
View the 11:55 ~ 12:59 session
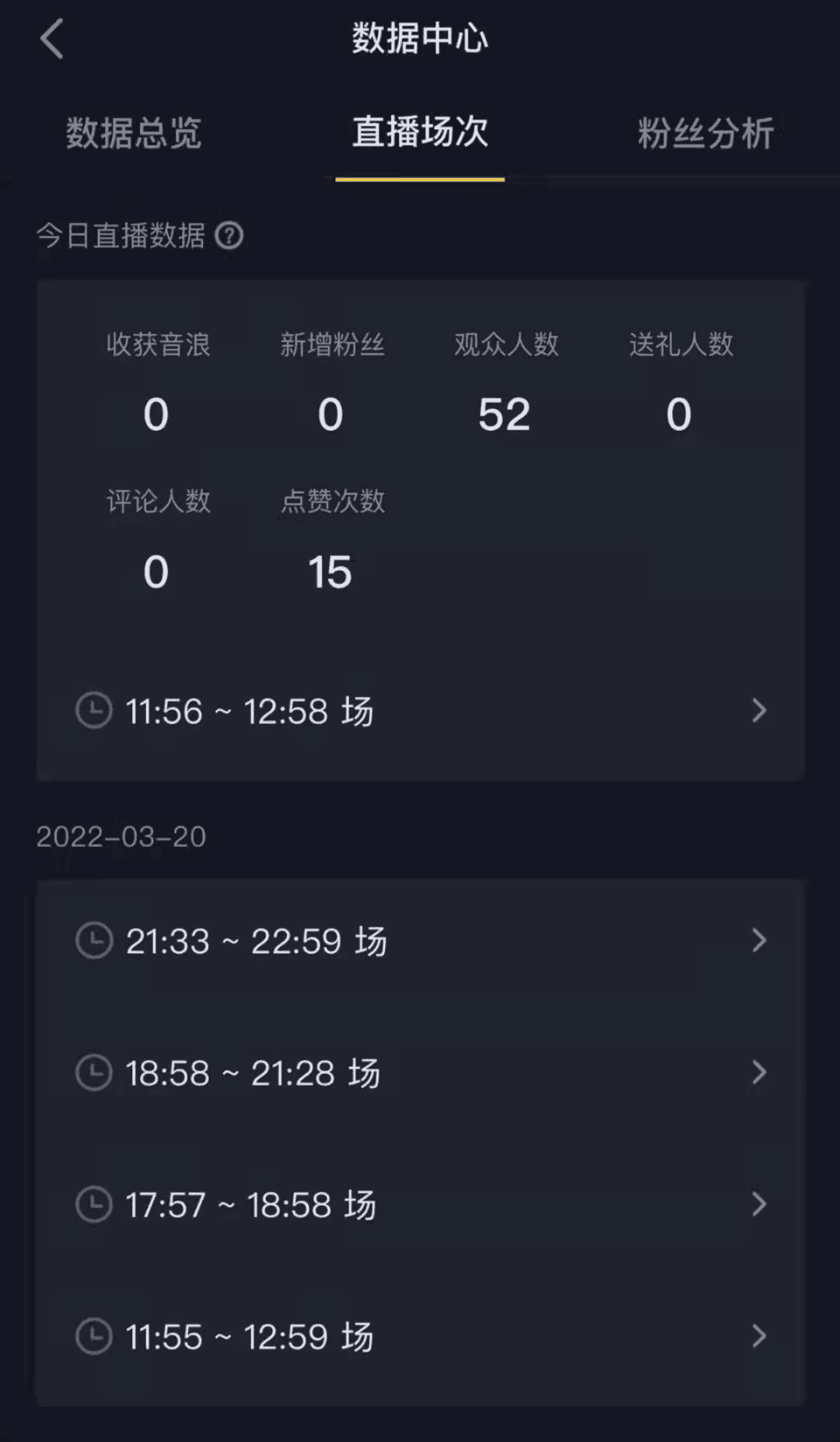coord(420,1337)
